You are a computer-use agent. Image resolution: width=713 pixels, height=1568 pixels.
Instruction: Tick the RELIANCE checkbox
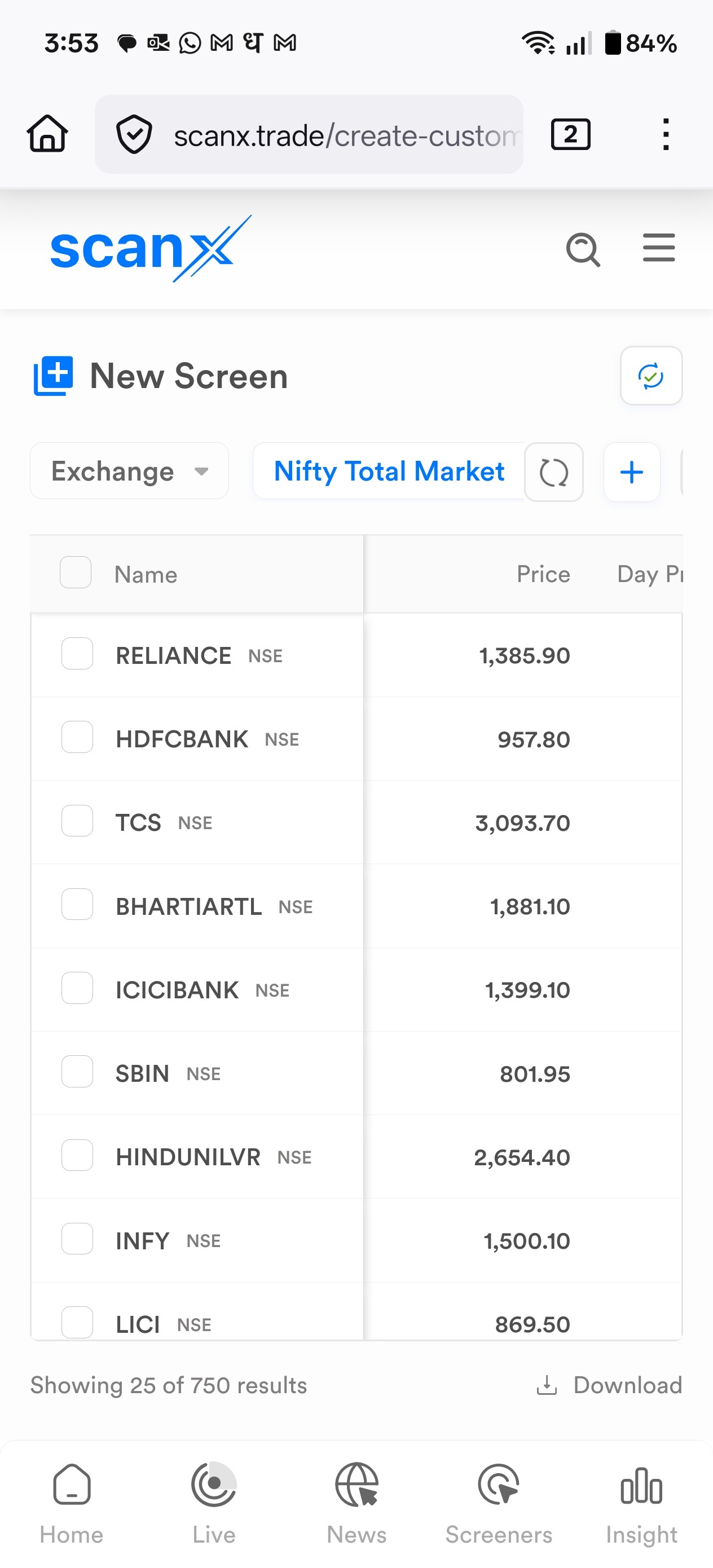tap(77, 654)
